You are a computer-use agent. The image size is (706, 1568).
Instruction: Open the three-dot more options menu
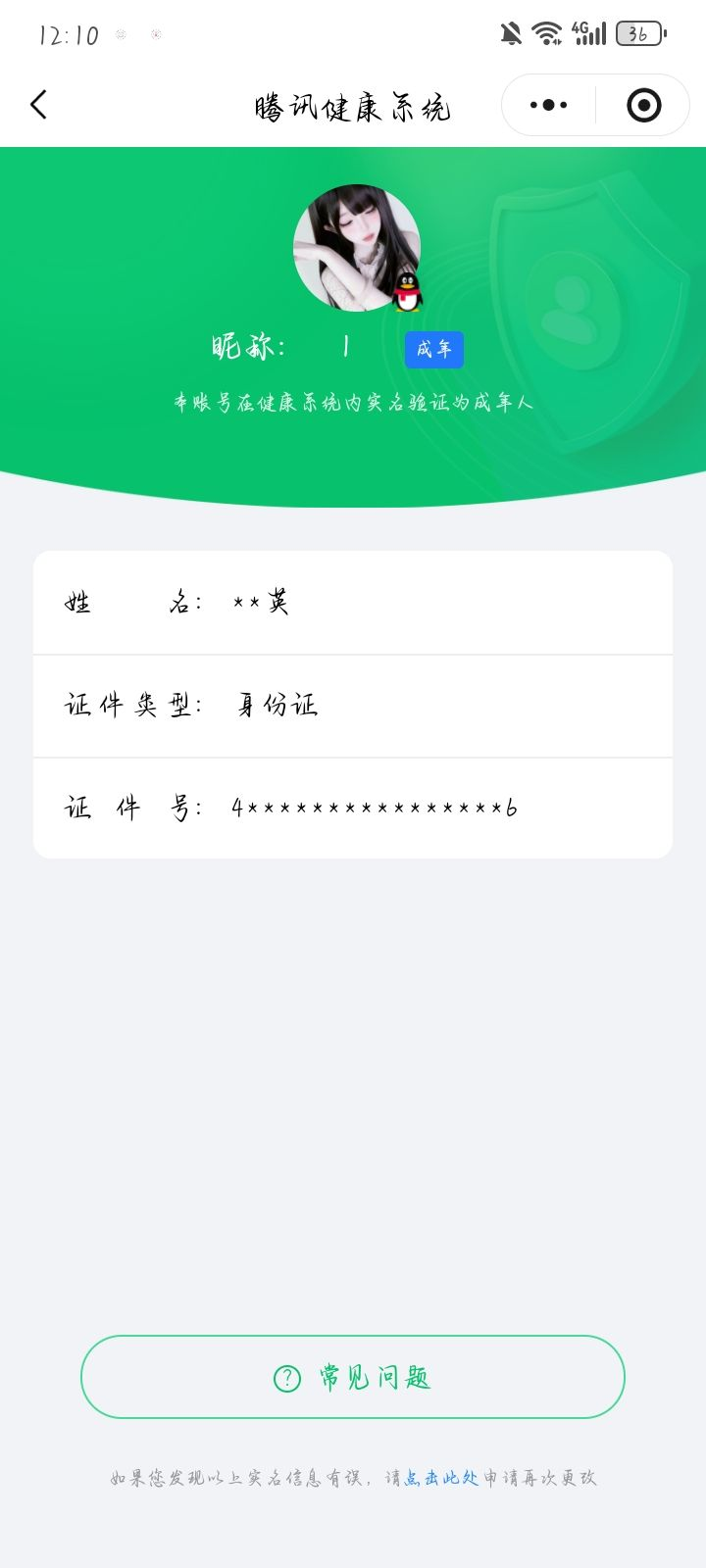[x=546, y=104]
